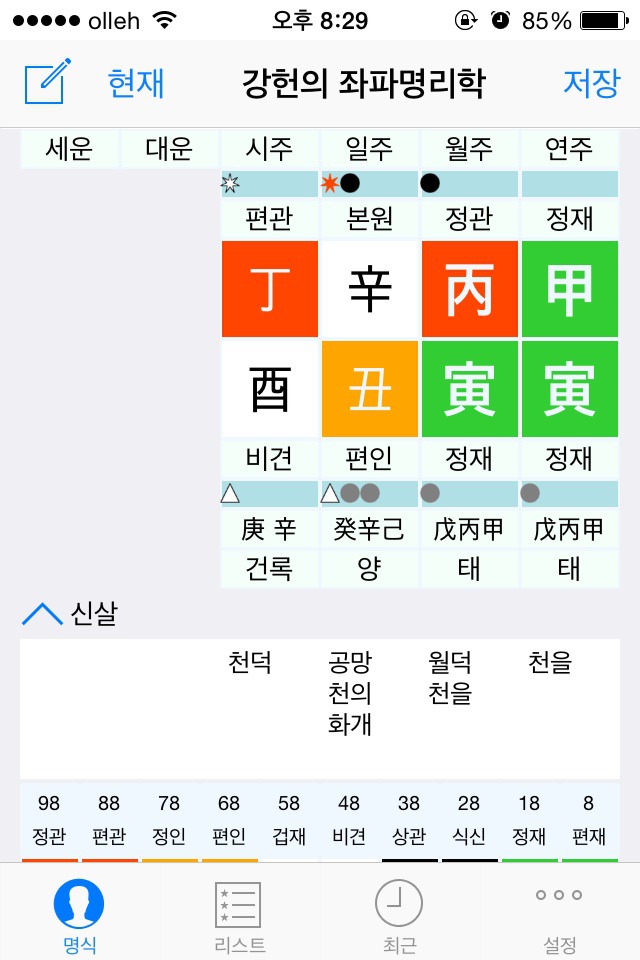
Task: Tap the compose/edit icon
Action: (47, 83)
